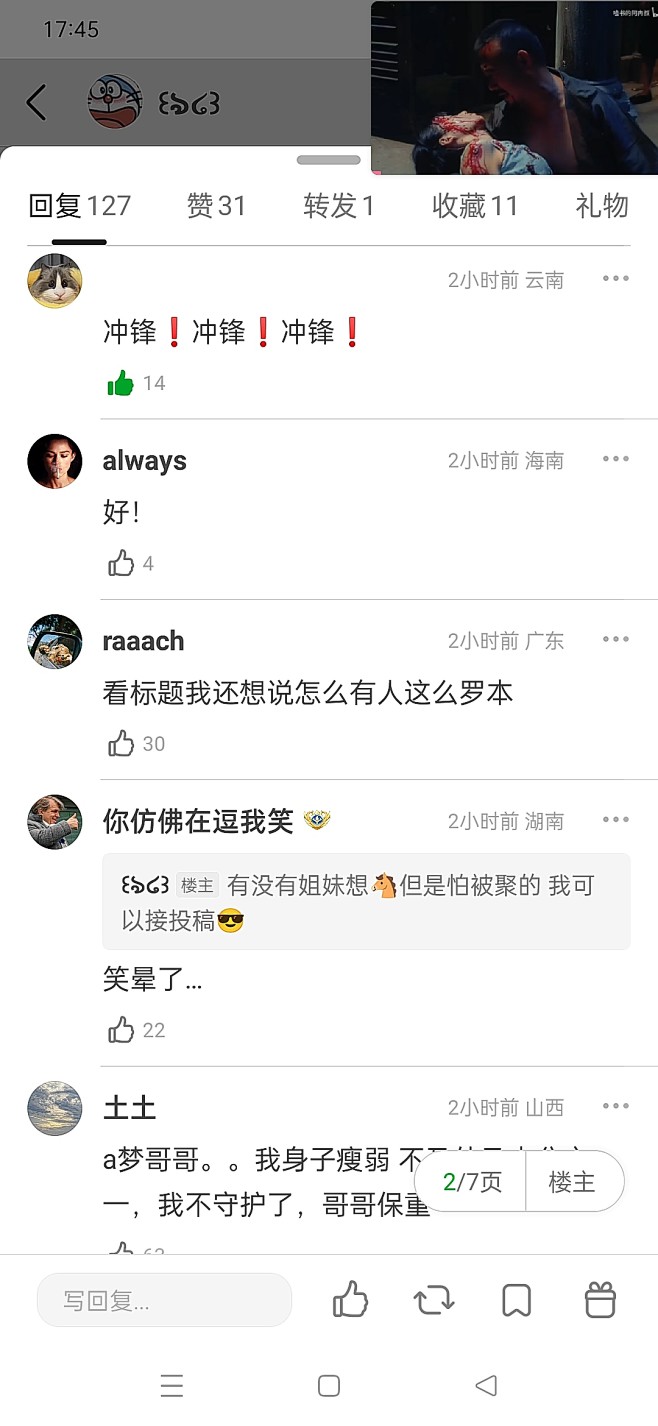Like the comment by always
The width and height of the screenshot is (658, 1426).
(x=121, y=563)
